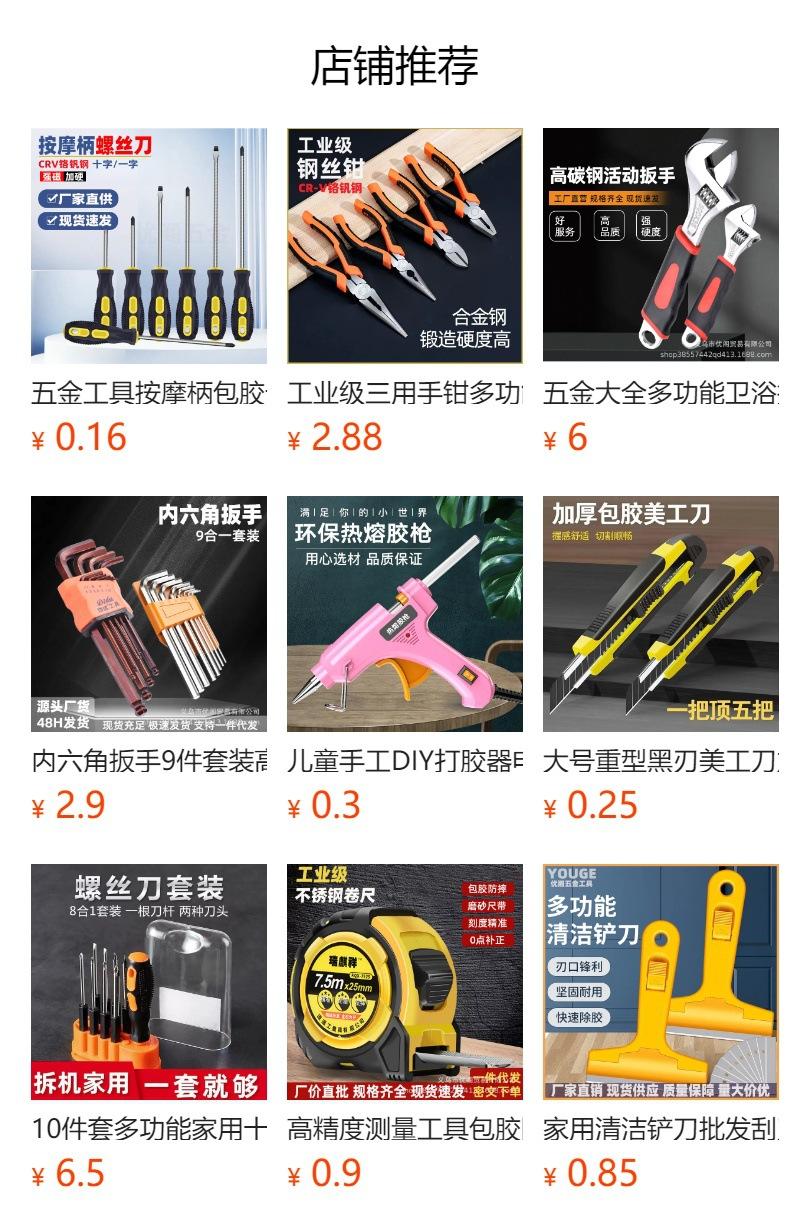View the 工业级三用手钳 pliers product

[x=405, y=292]
